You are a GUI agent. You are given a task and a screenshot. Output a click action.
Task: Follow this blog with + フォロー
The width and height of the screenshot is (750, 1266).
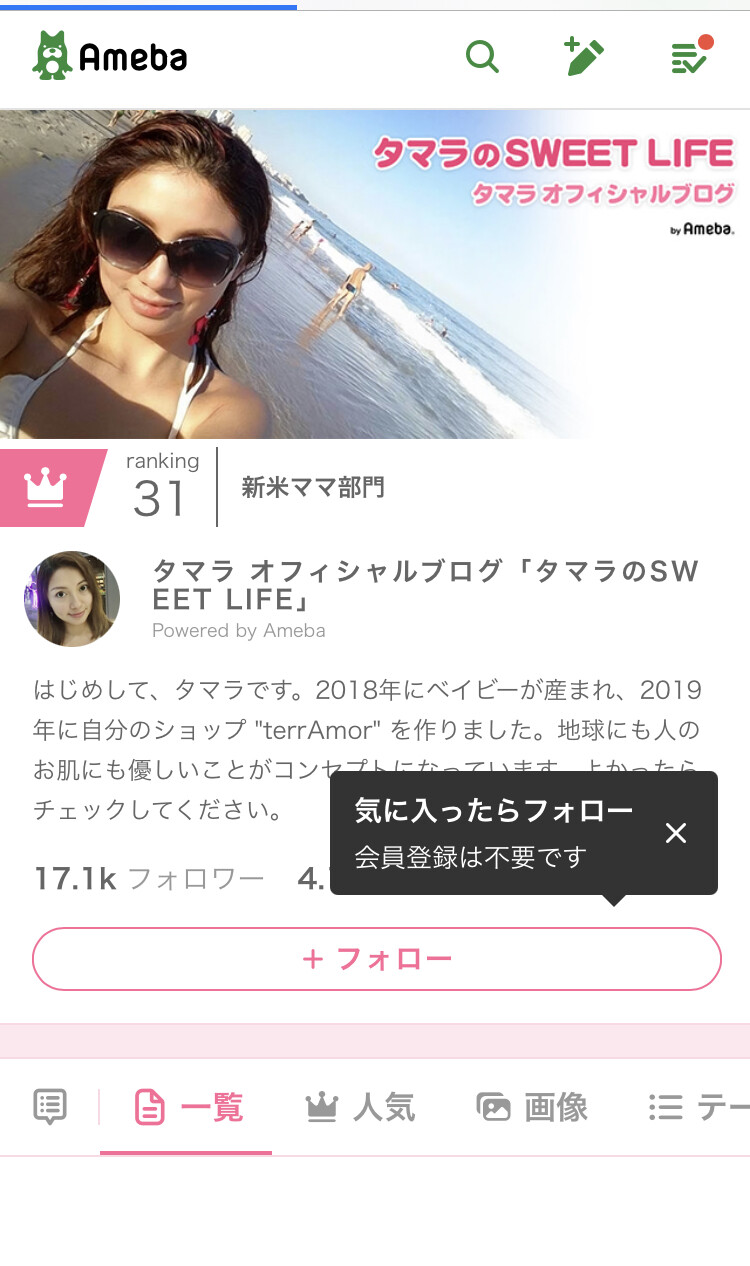click(x=376, y=959)
